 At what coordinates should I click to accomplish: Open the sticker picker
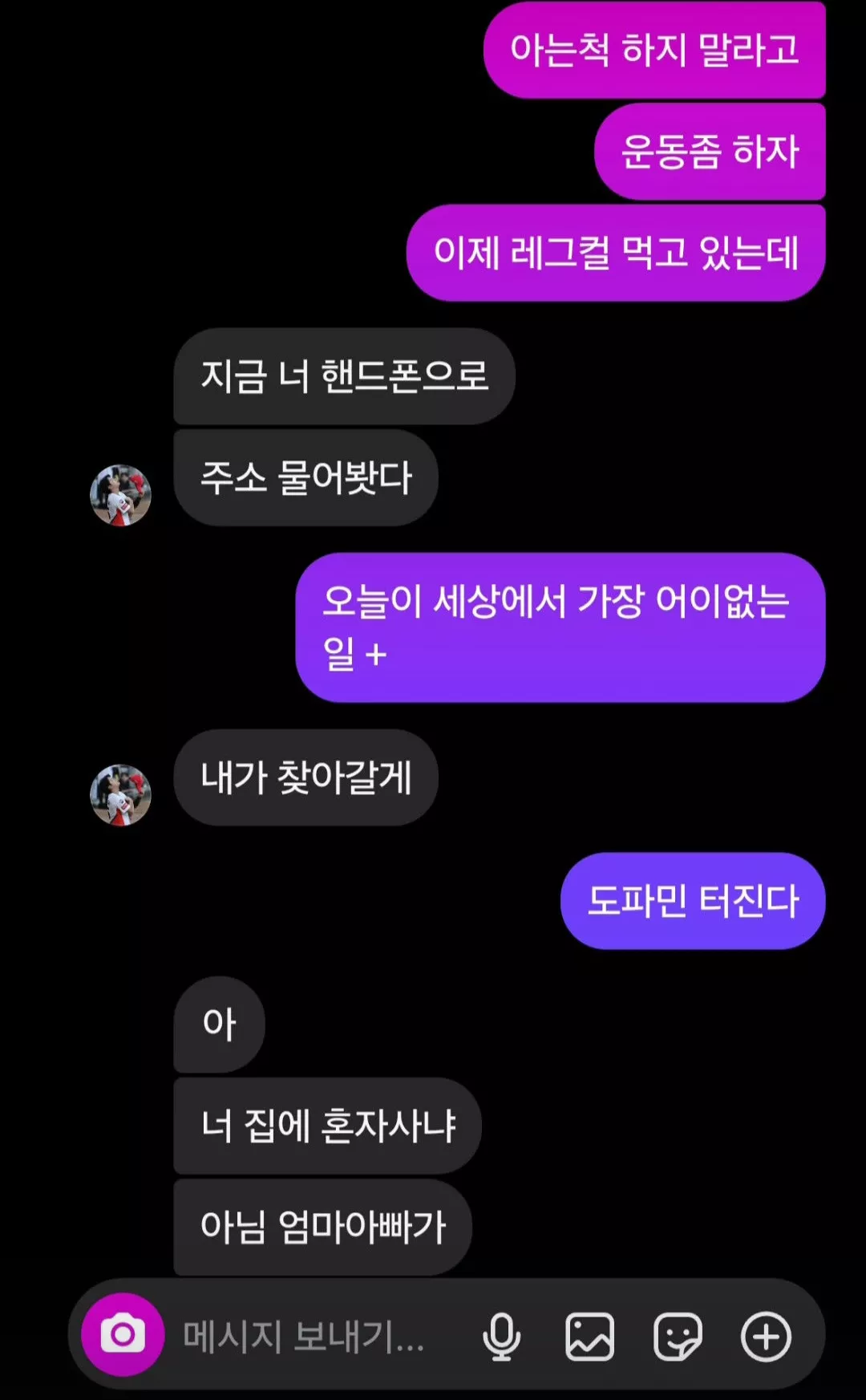click(x=678, y=1337)
